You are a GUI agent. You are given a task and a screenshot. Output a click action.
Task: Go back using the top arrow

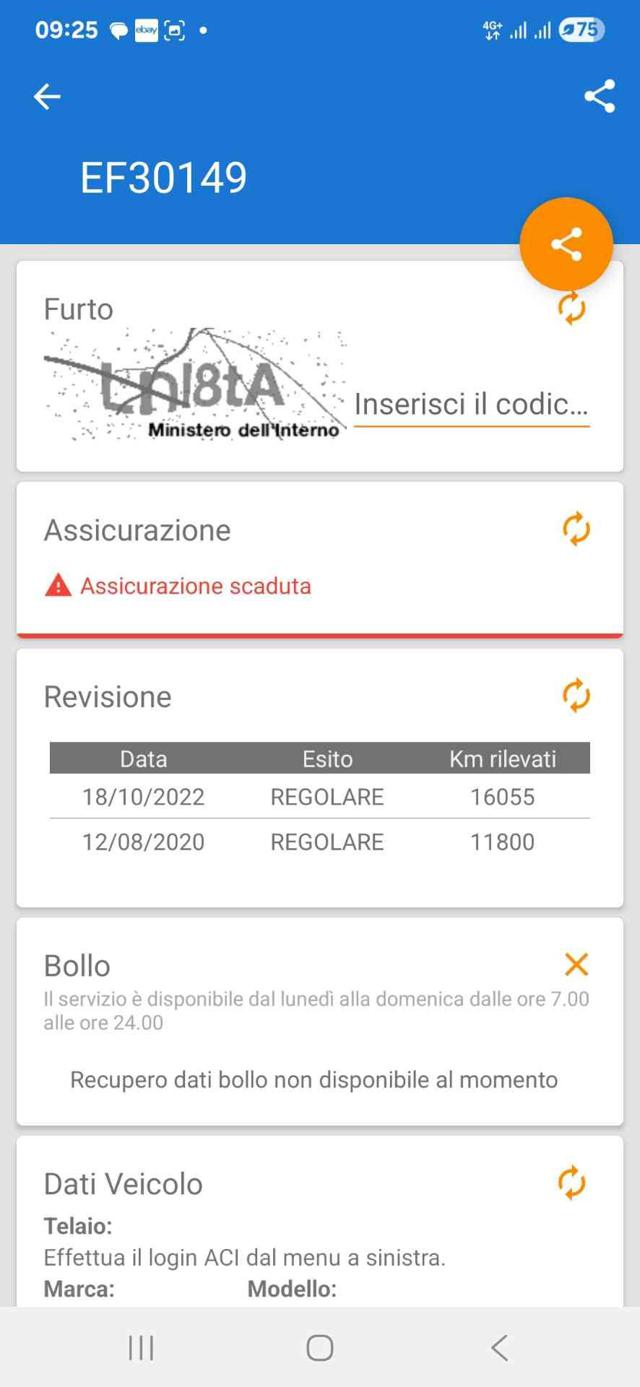pos(47,96)
